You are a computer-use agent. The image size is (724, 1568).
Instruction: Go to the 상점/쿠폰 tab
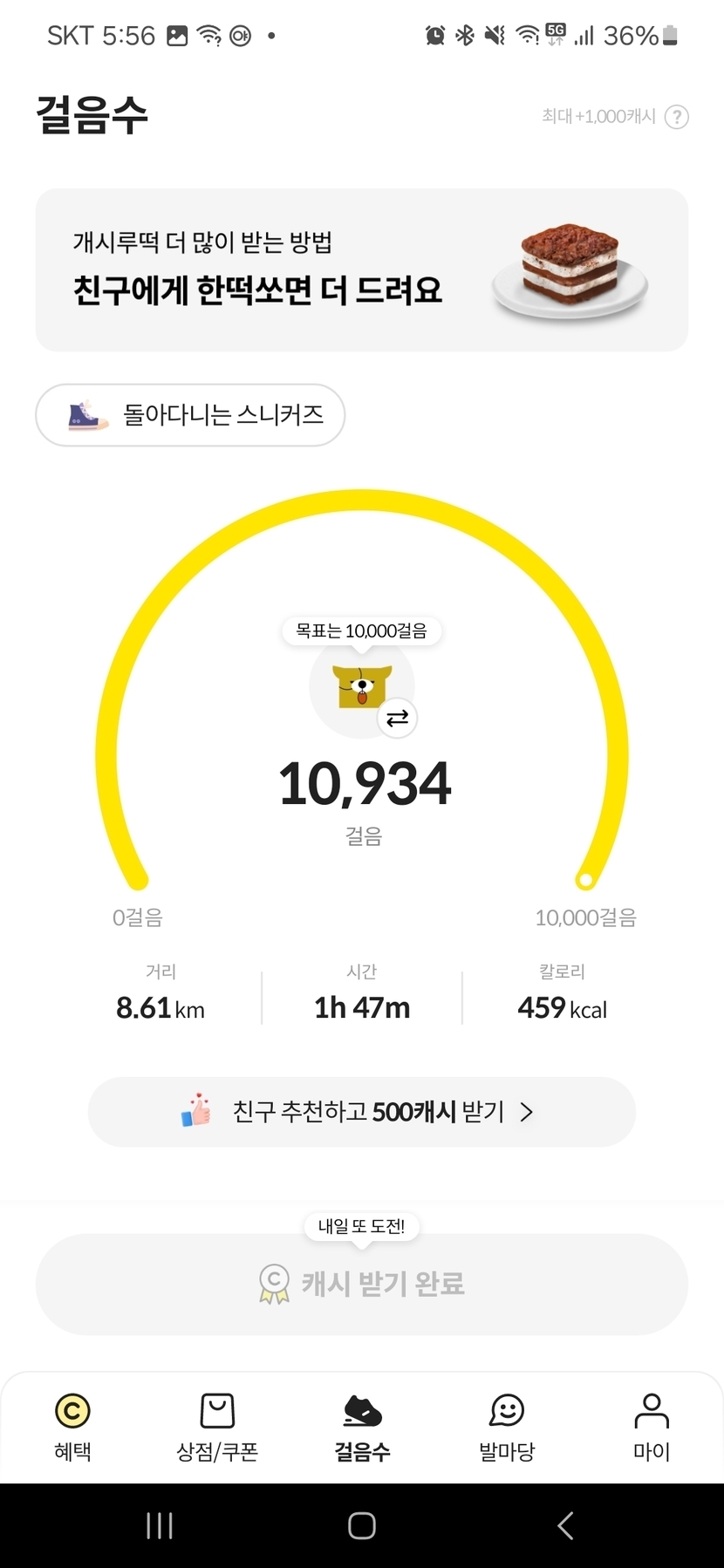point(217,1428)
